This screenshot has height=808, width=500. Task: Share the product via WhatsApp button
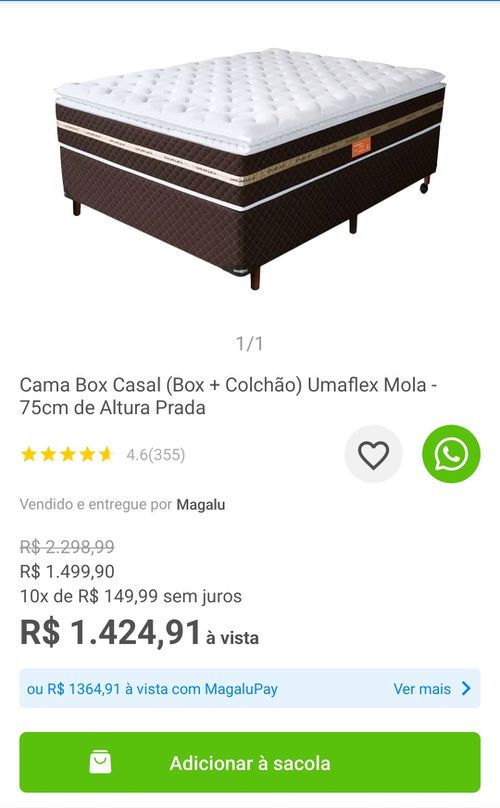coord(451,454)
